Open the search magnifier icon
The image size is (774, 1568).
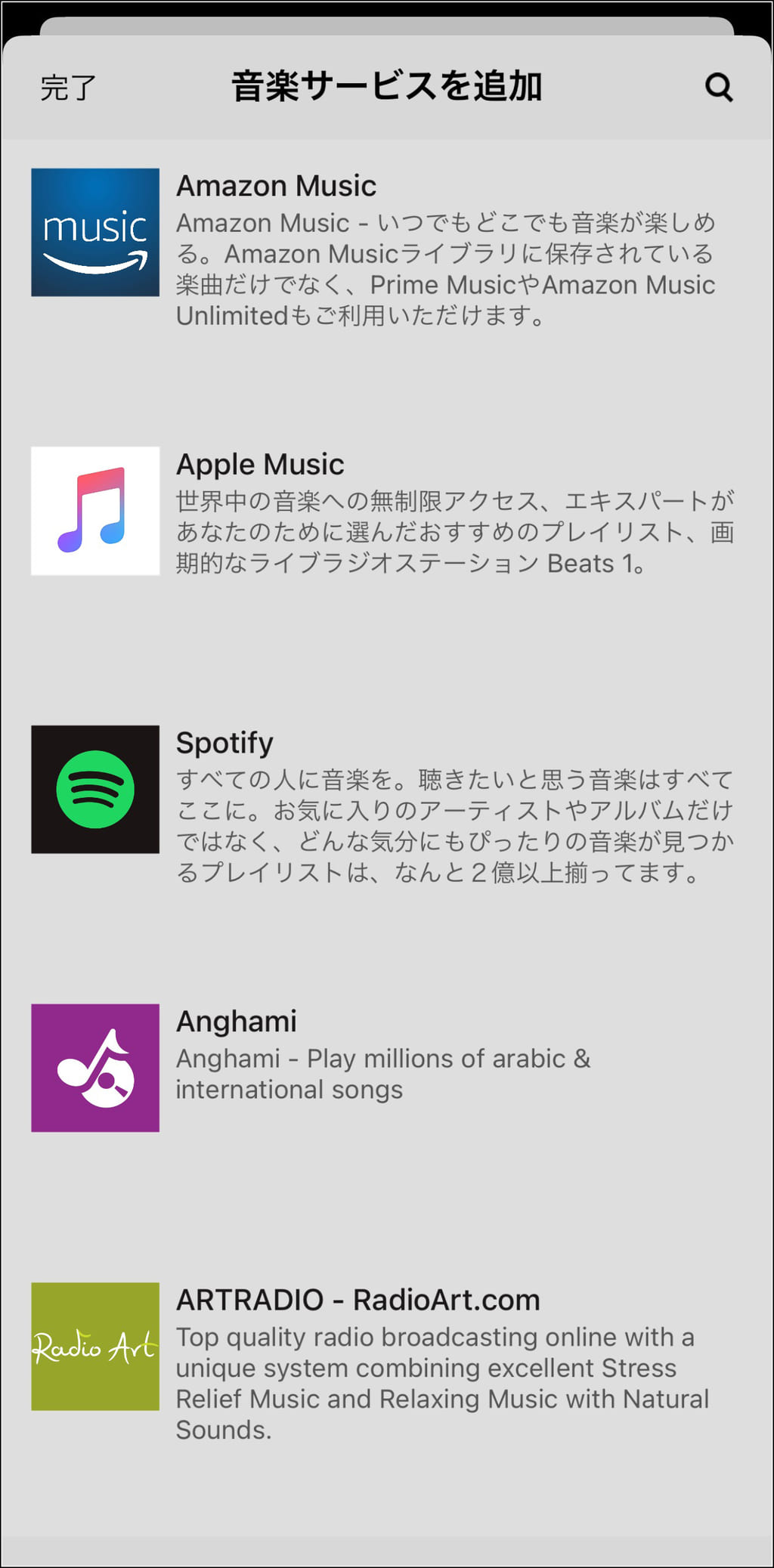(x=718, y=88)
